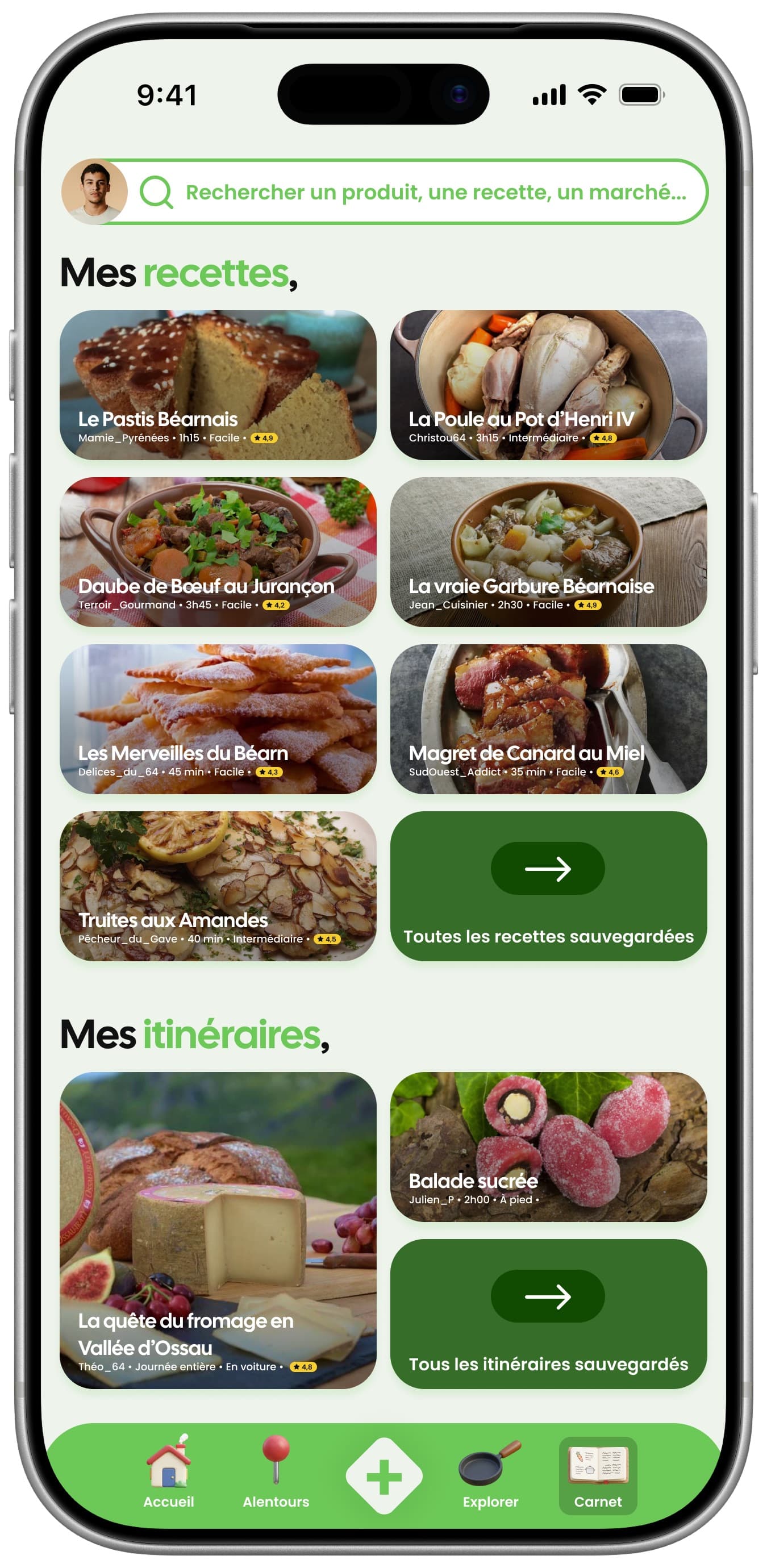Select the Truites aux Amandes recipe card
This screenshot has width=767, height=1568.
(x=218, y=886)
